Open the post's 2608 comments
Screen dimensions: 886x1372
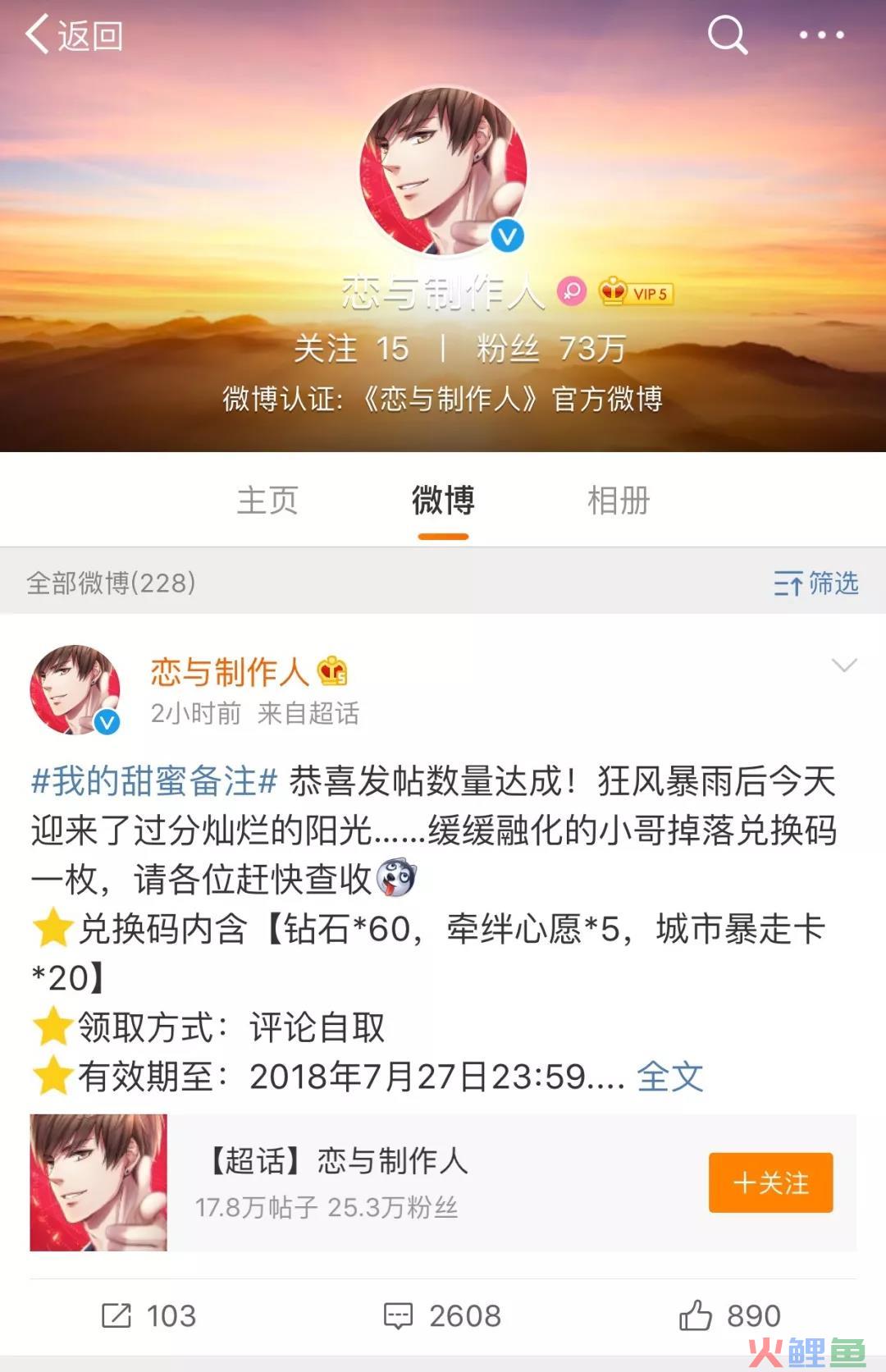(443, 1316)
